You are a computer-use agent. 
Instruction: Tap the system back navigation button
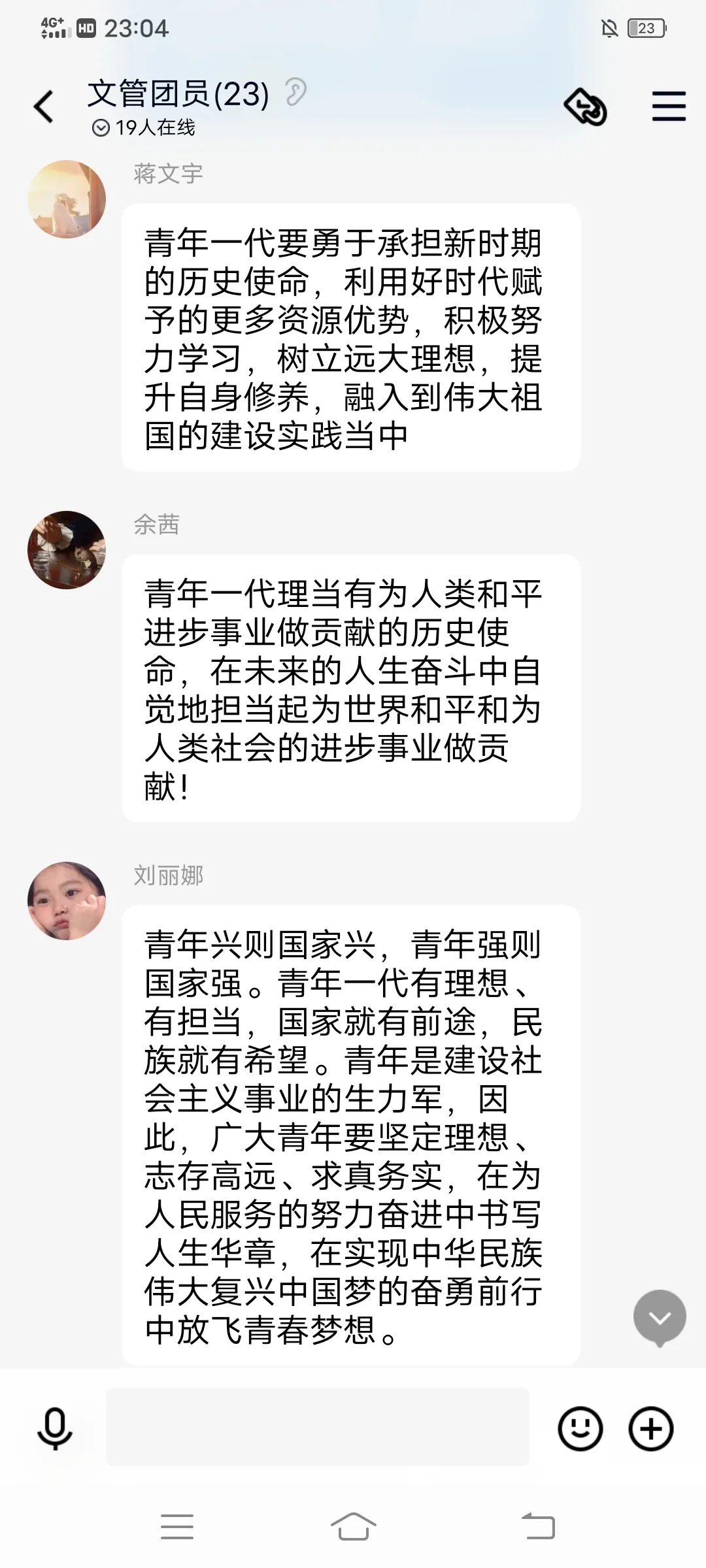(x=537, y=1527)
